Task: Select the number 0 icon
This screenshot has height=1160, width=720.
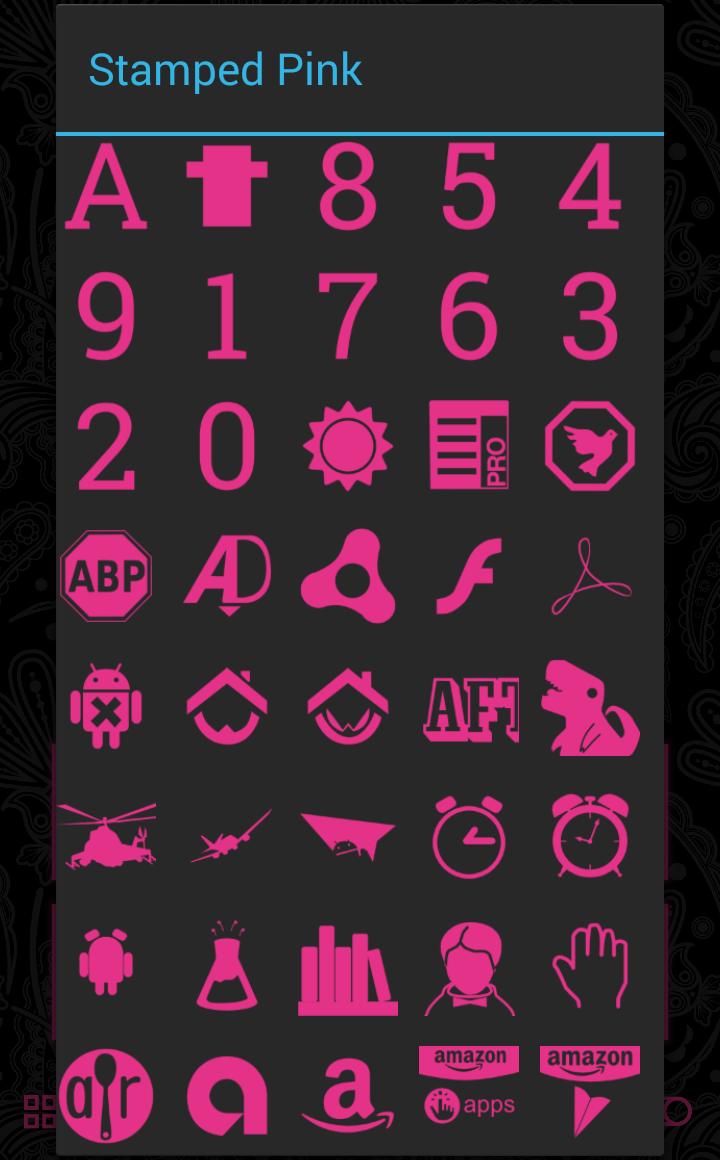Action: pyautogui.click(x=227, y=446)
